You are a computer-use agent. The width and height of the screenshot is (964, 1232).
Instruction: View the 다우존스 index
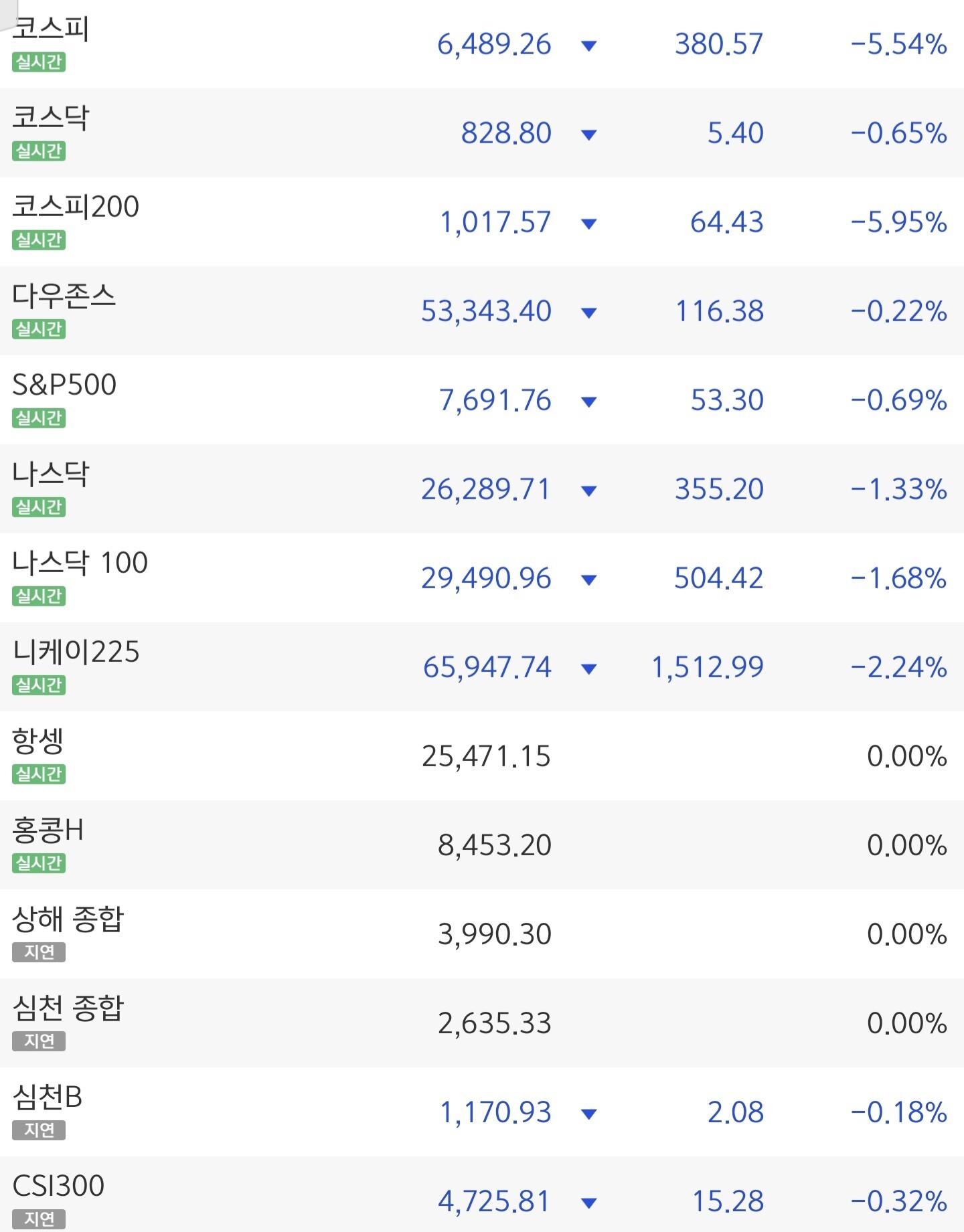click(x=482, y=311)
